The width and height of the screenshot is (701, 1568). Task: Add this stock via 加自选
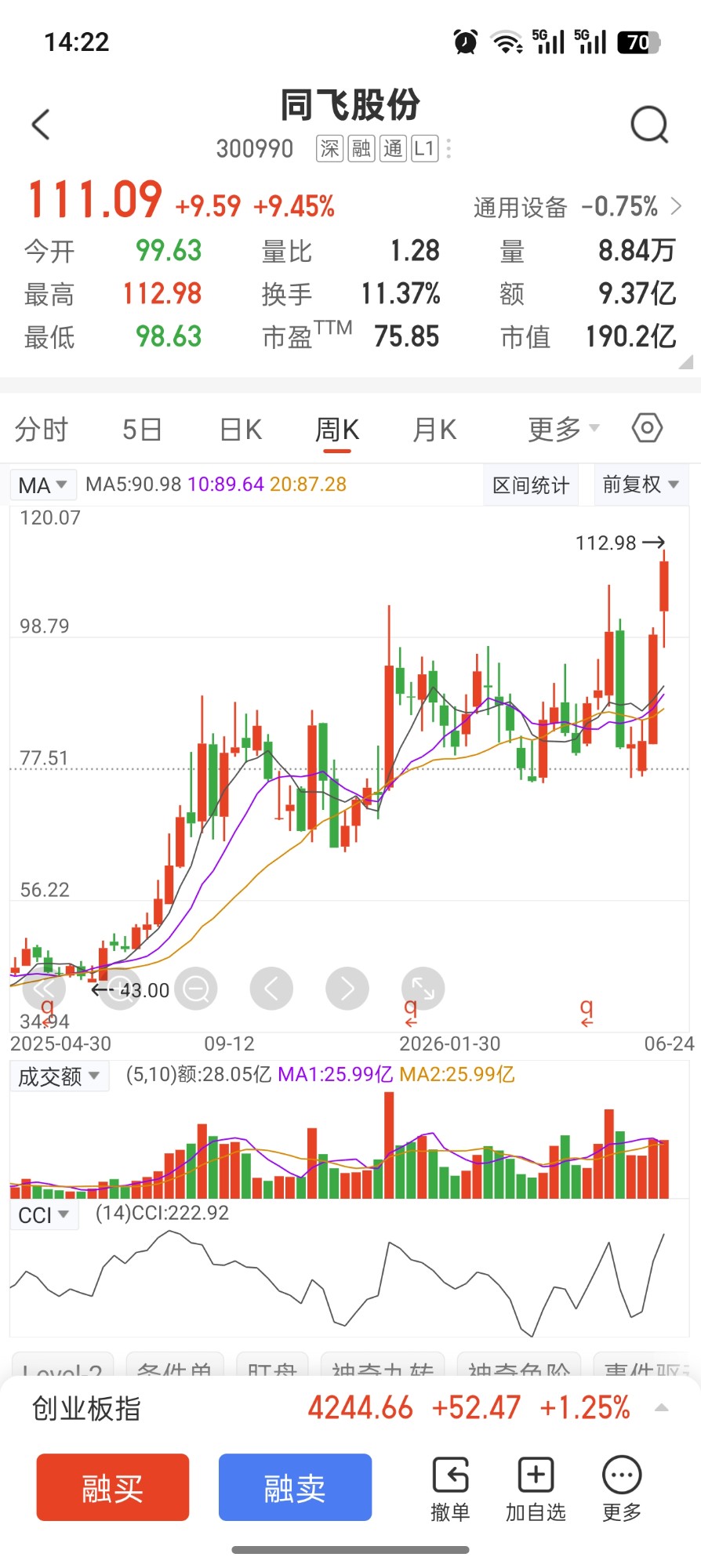click(x=536, y=1489)
